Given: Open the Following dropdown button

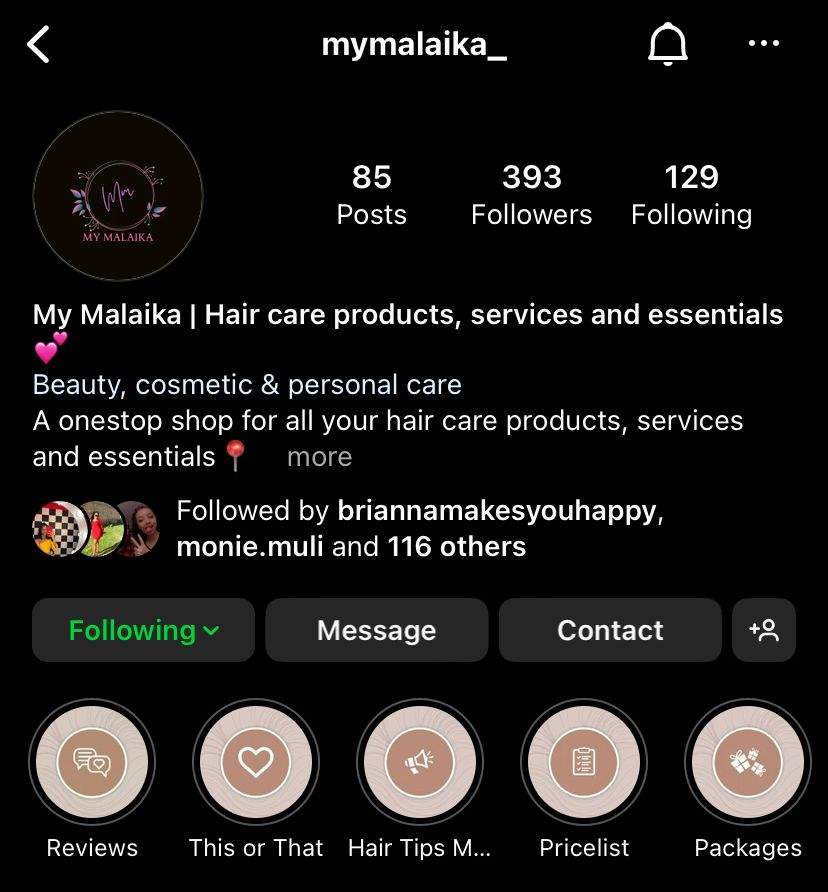Looking at the screenshot, I should coord(143,630).
